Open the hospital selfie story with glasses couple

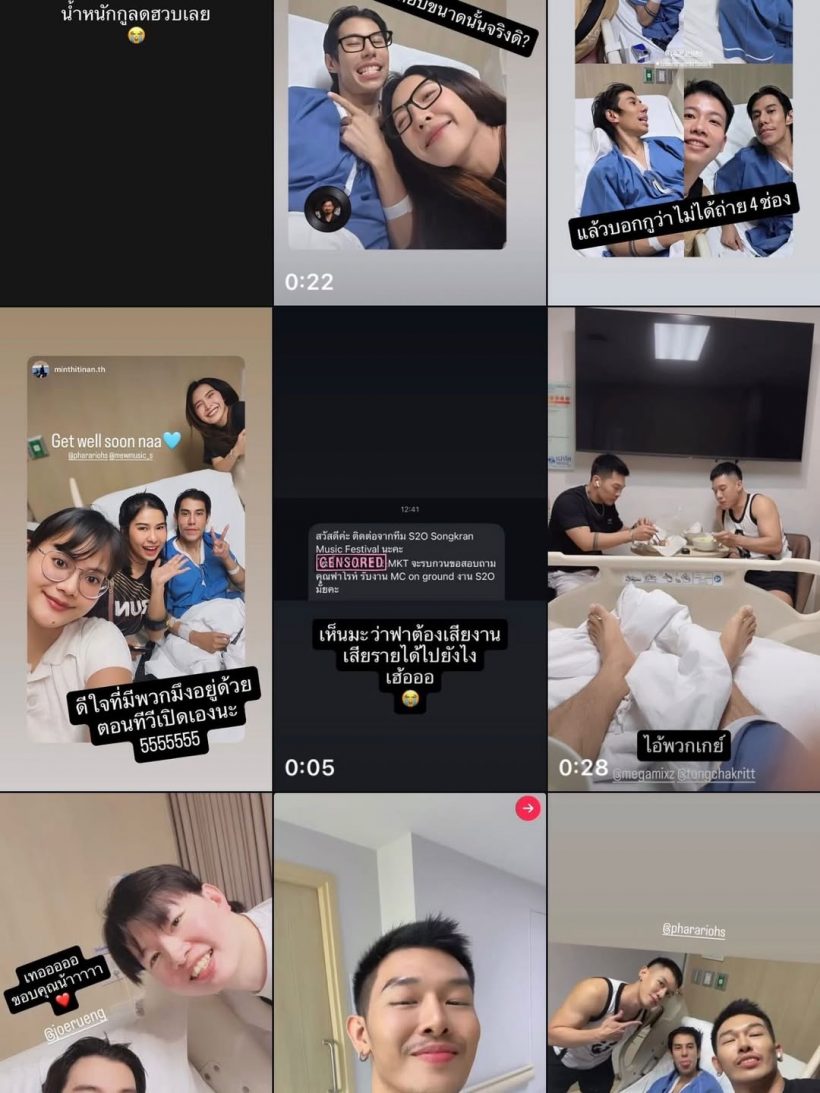coord(410,140)
